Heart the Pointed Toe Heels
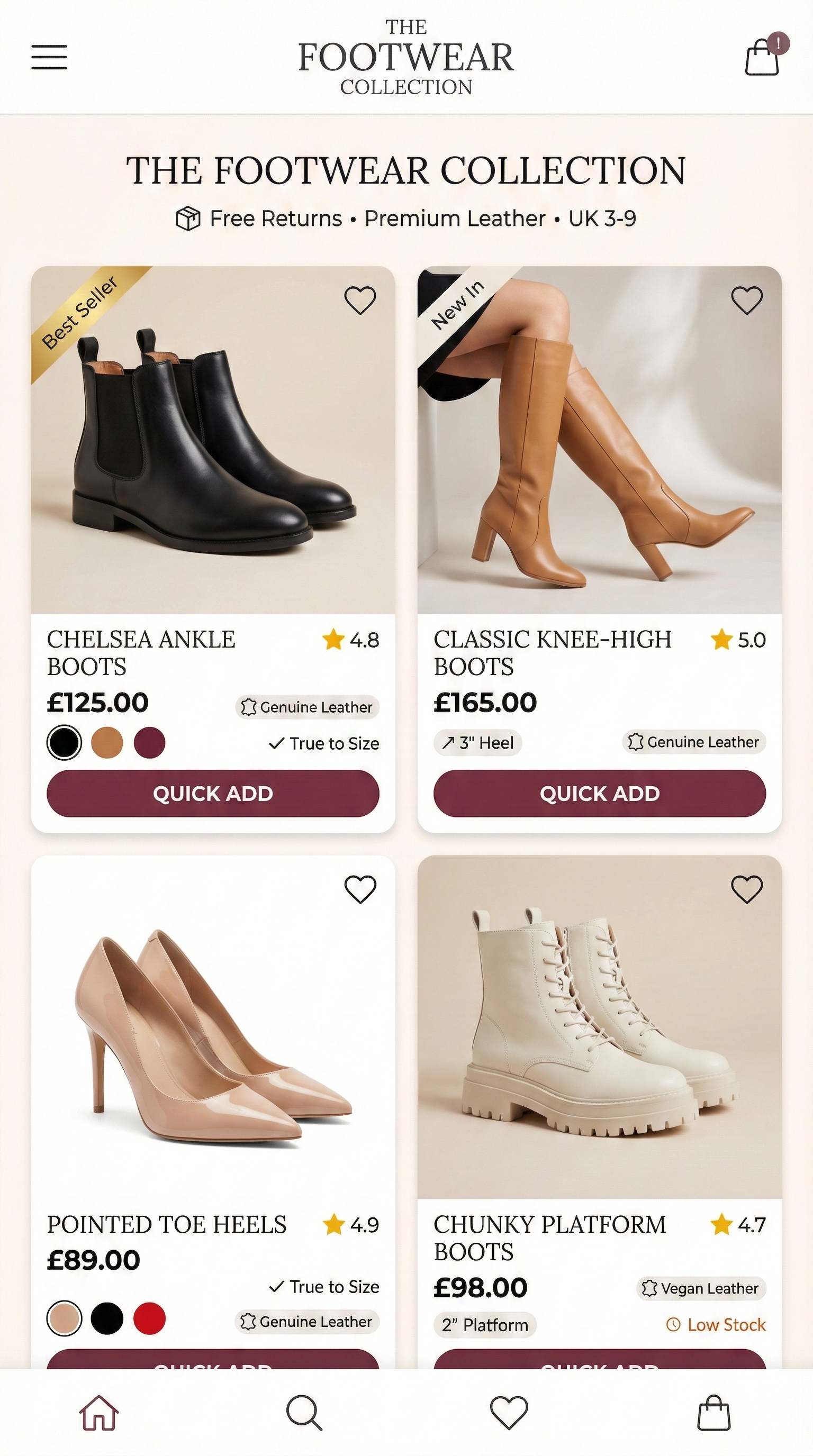Viewport: 813px width, 1456px height. point(360,889)
